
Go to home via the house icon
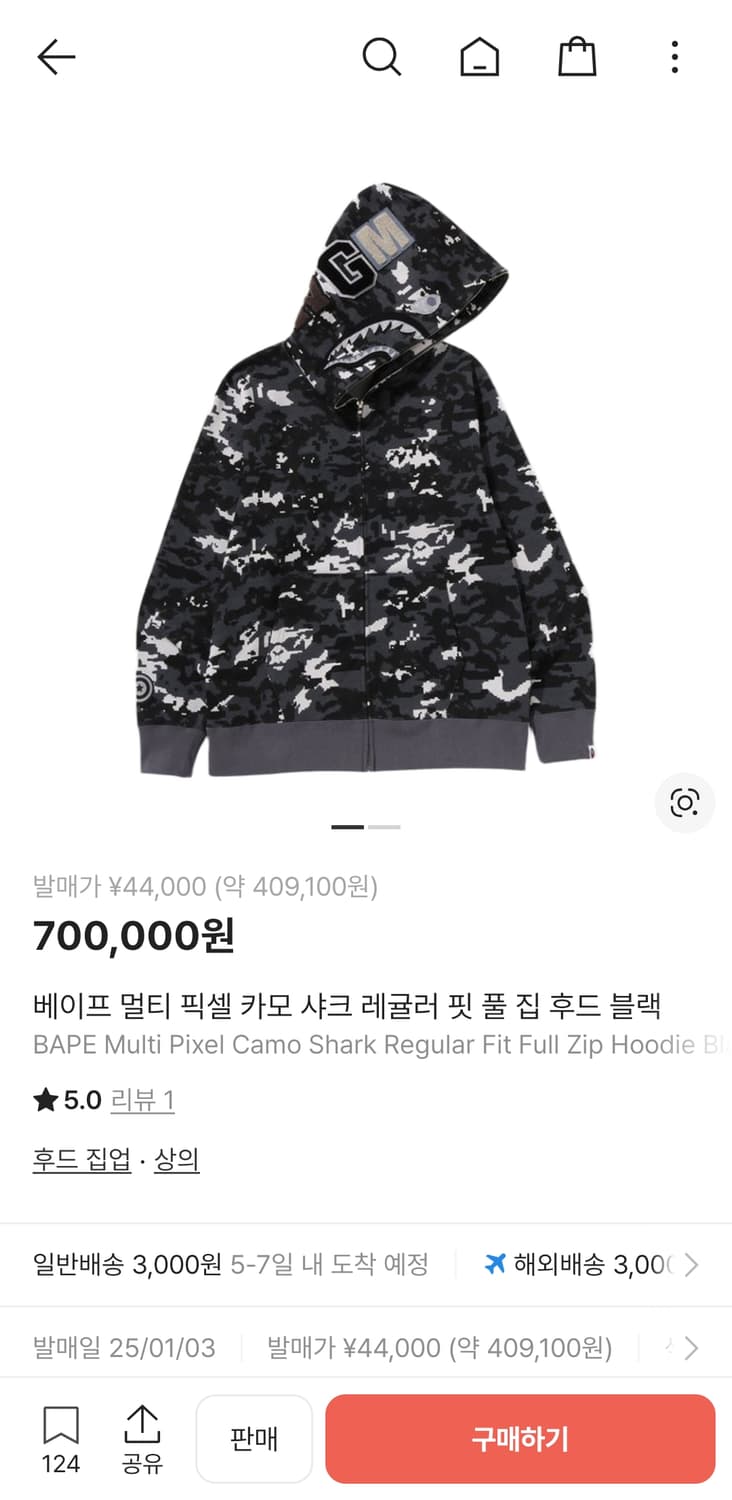[x=480, y=57]
